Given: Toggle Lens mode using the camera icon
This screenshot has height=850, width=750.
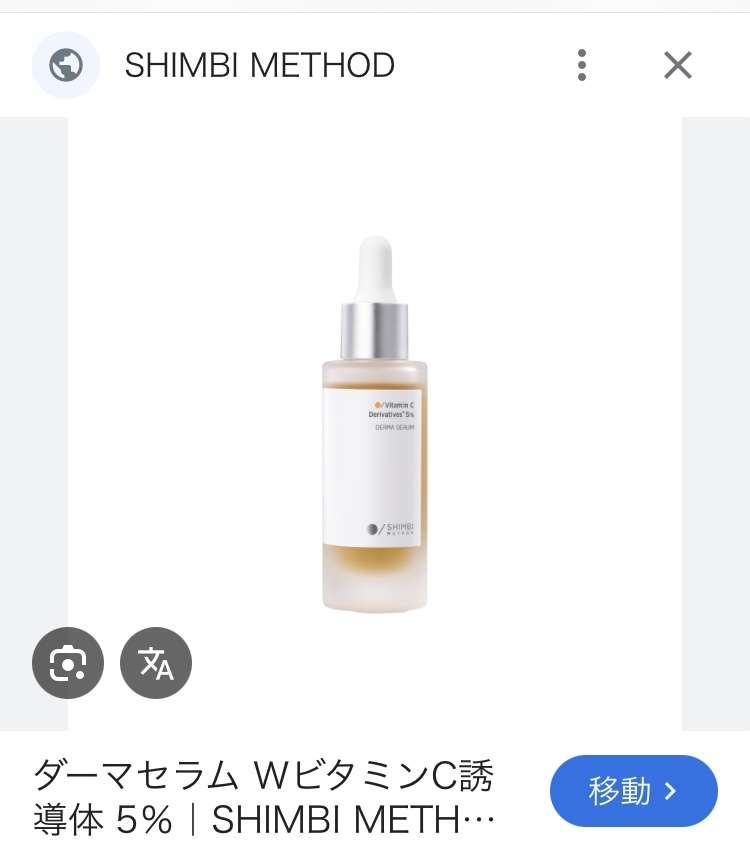Looking at the screenshot, I should pyautogui.click(x=68, y=662).
